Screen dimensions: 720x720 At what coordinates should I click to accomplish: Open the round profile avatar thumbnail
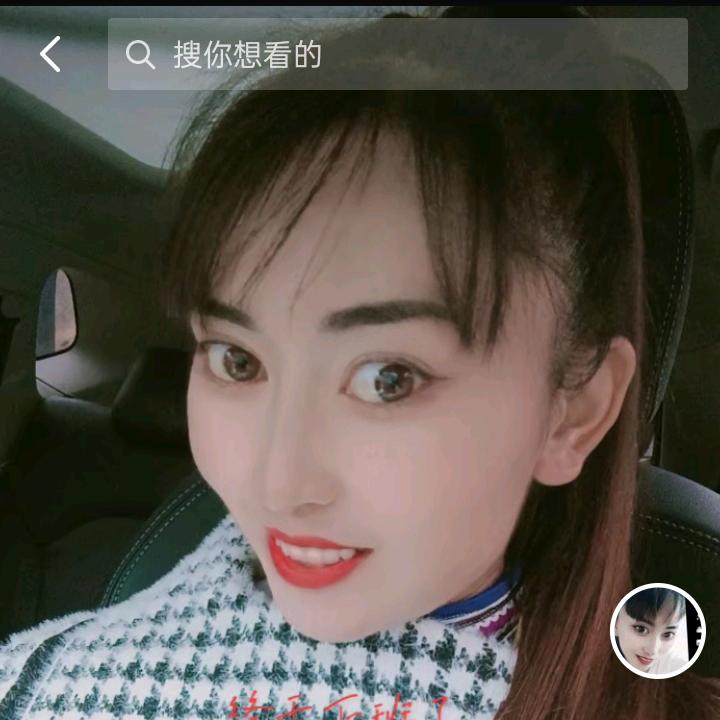pyautogui.click(x=657, y=631)
